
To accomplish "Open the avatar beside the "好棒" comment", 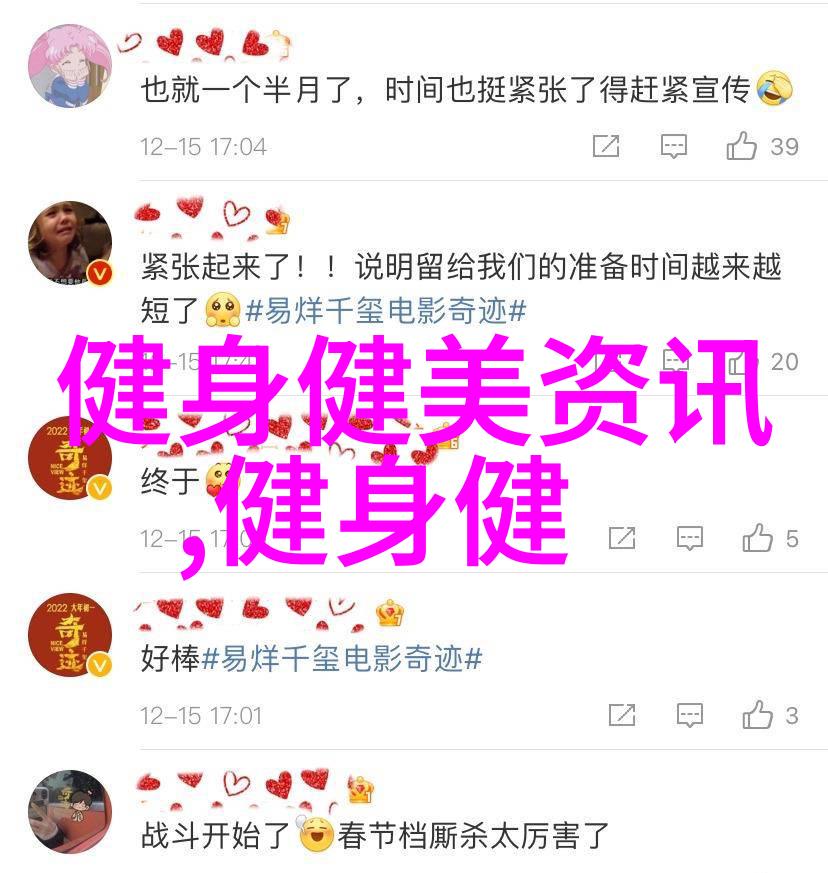I will 69,634.
